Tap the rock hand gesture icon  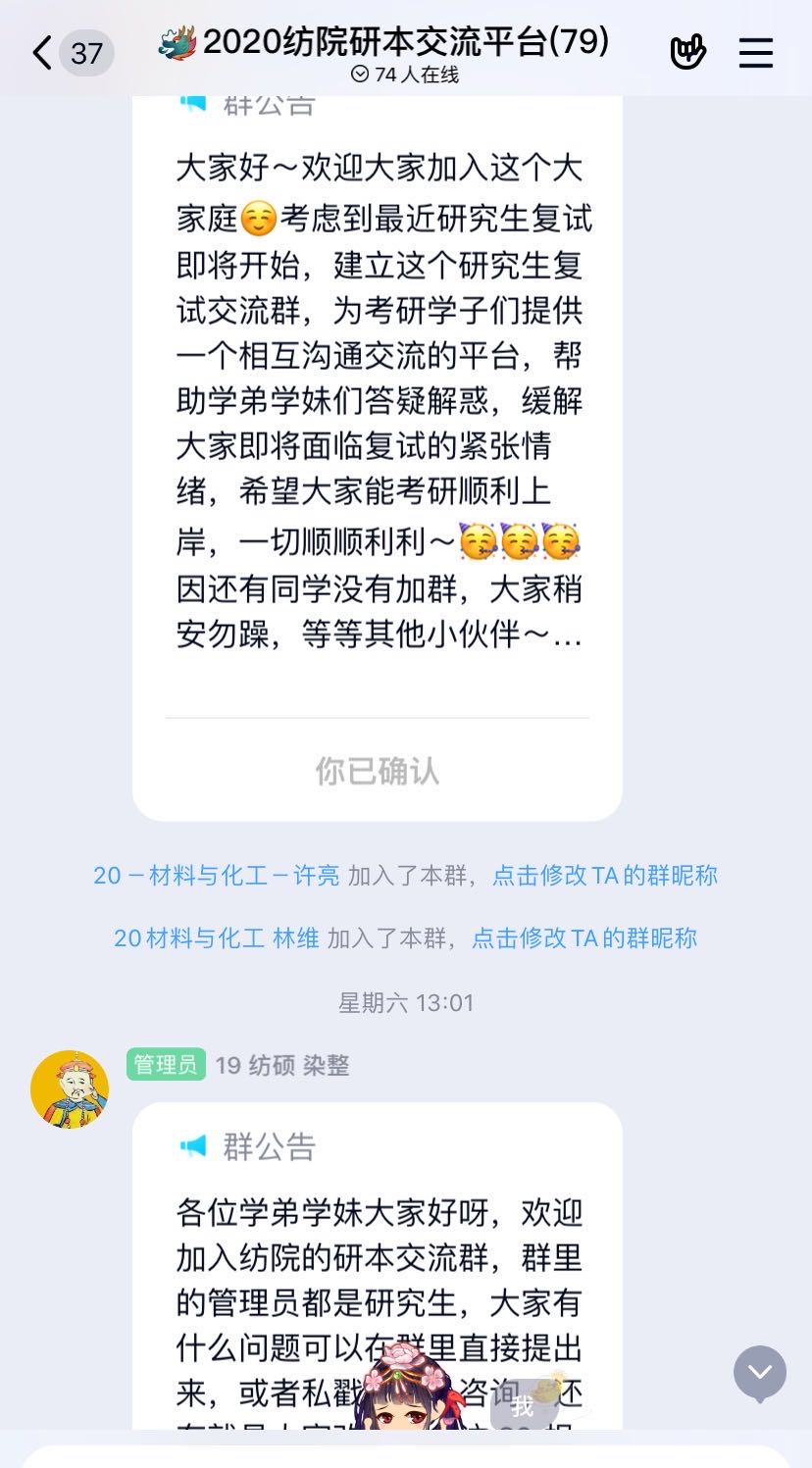pyautogui.click(x=687, y=53)
